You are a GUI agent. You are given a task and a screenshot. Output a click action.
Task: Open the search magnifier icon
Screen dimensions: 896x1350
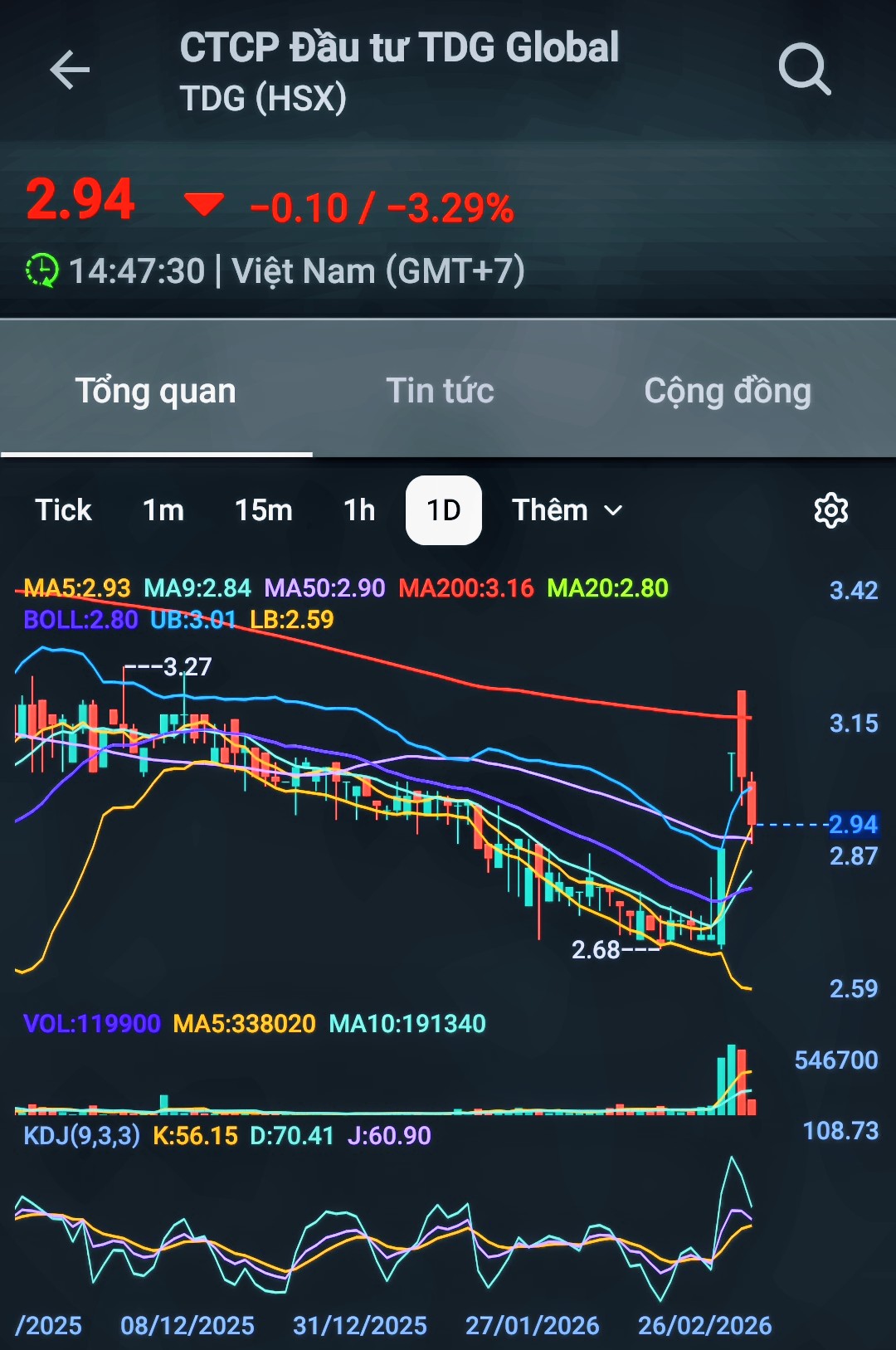point(804,70)
